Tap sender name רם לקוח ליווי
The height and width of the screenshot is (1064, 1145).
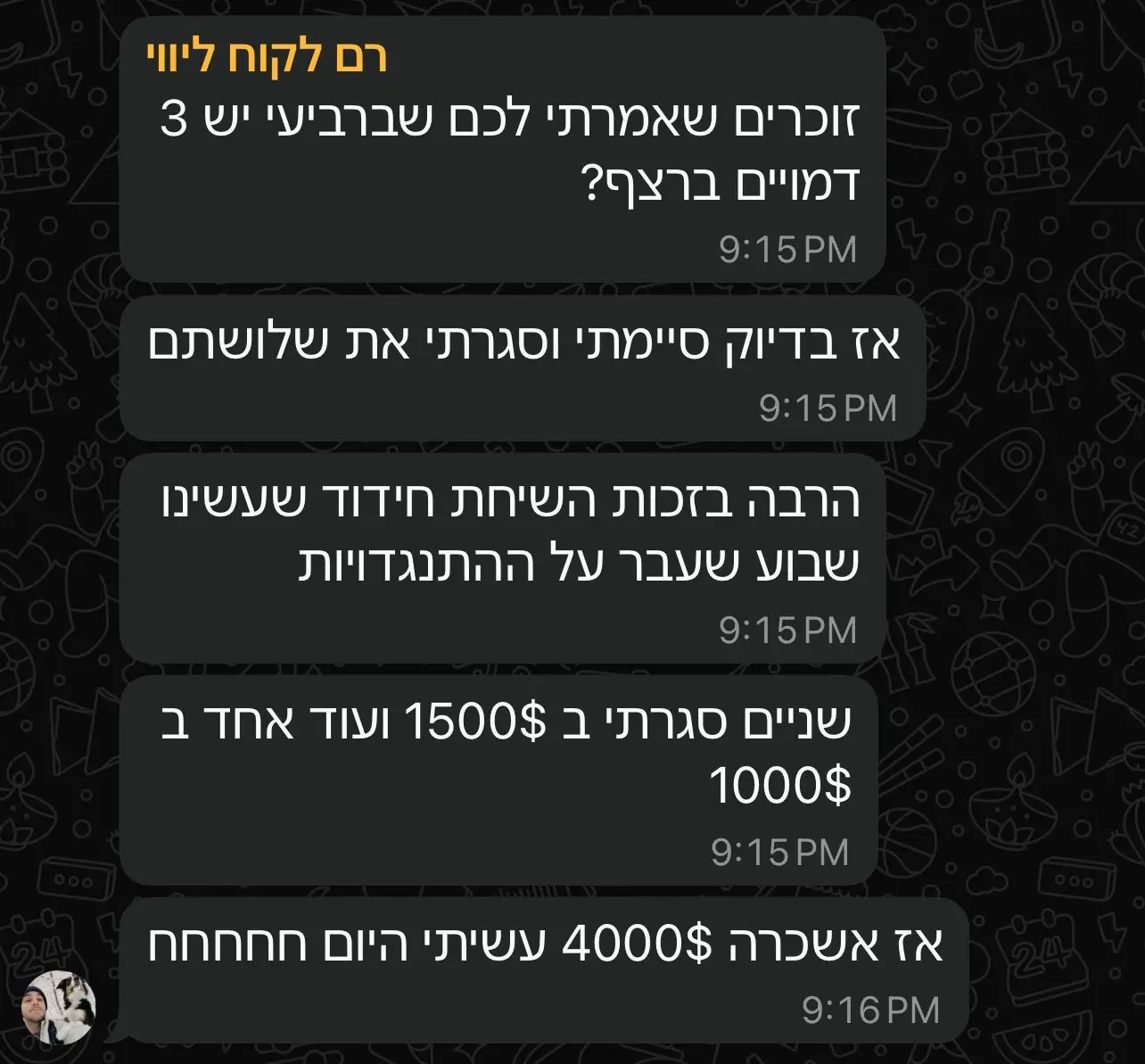[267, 59]
